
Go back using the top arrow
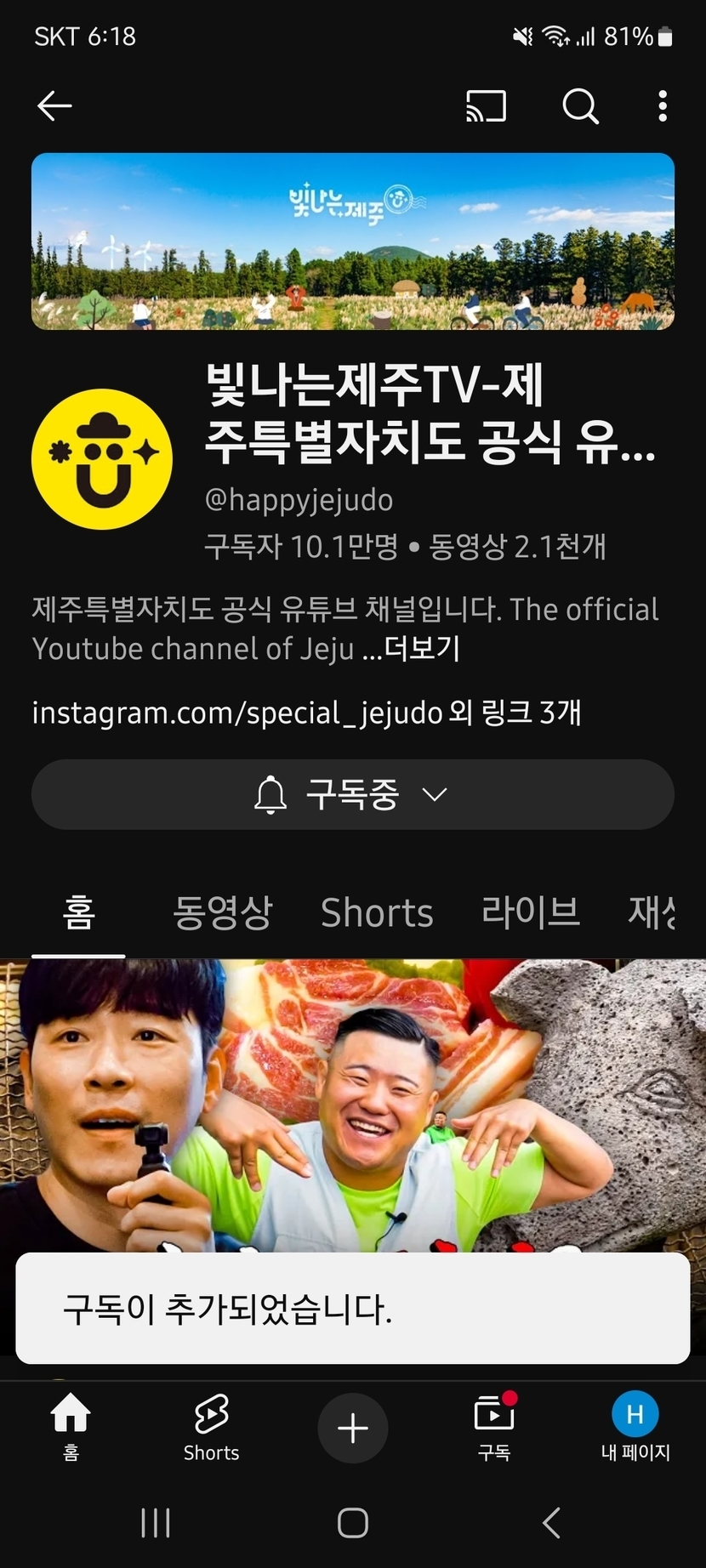coord(54,106)
